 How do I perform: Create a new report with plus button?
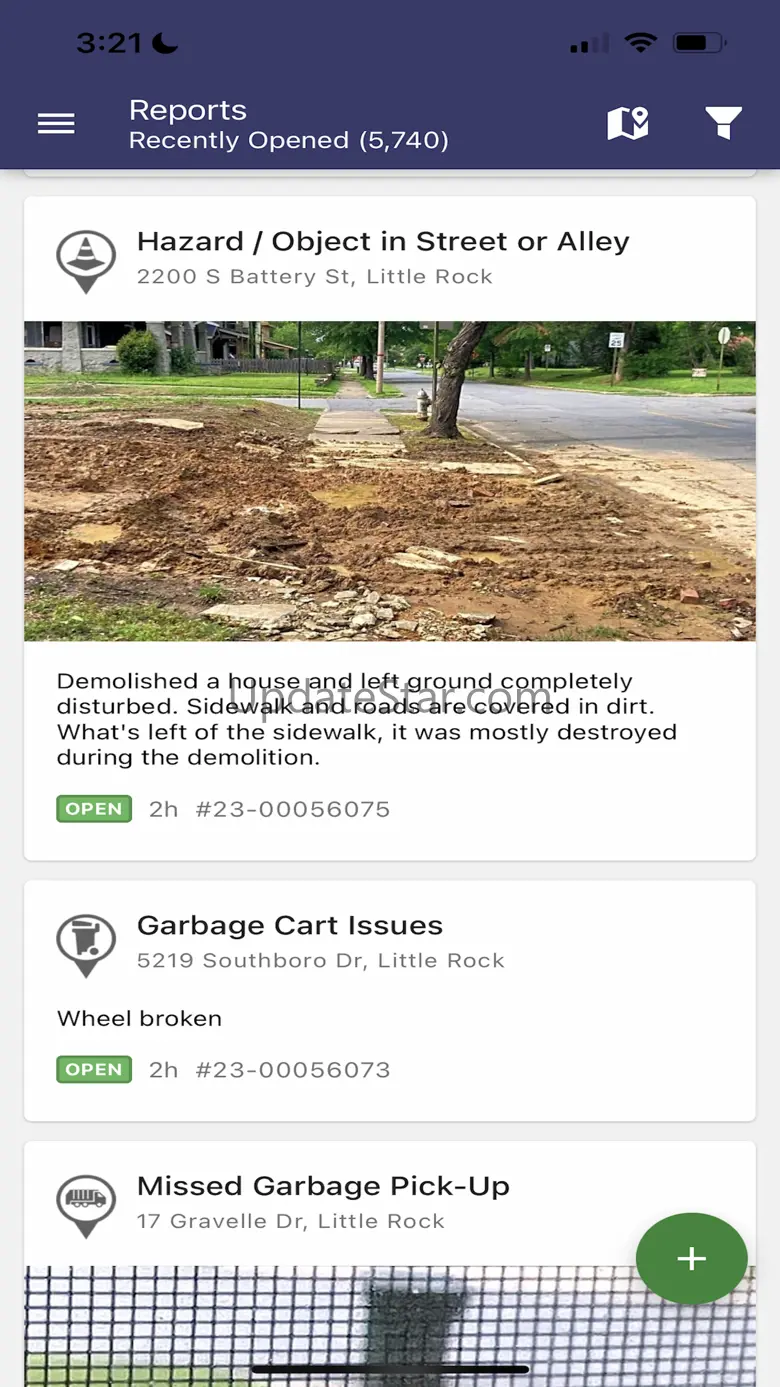point(691,1258)
